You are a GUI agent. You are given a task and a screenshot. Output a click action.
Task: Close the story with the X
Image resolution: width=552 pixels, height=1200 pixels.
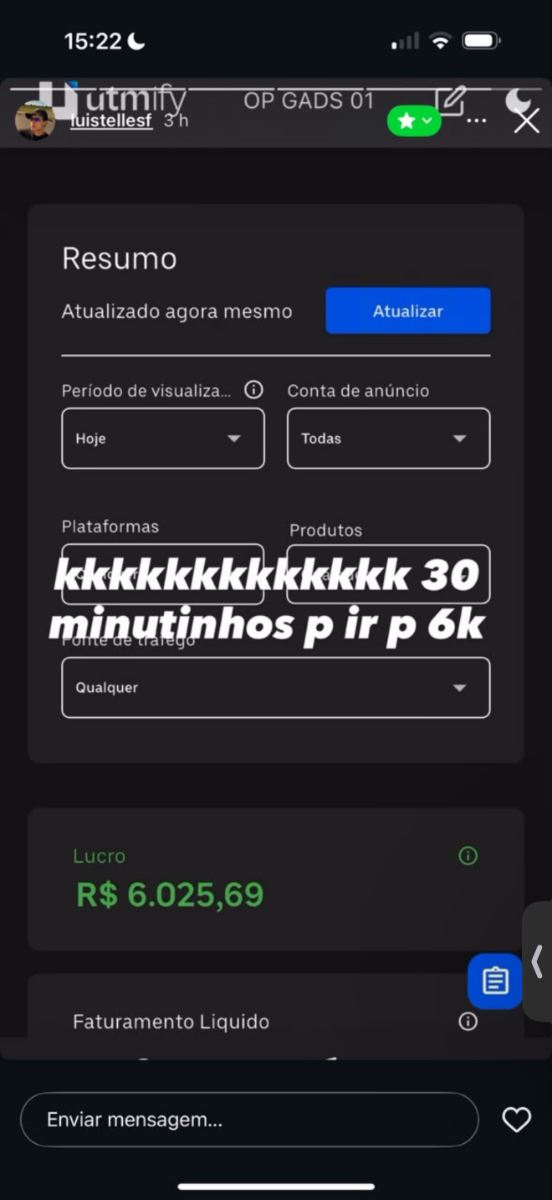coord(526,122)
